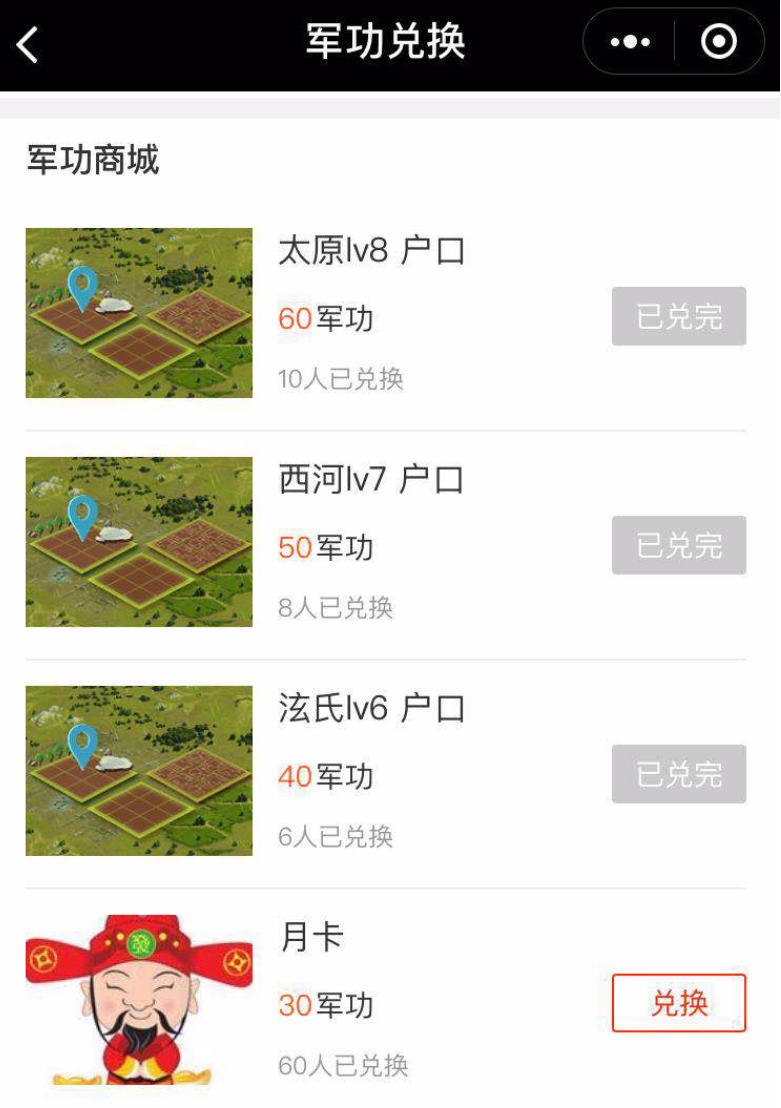
Task: Open the 月卡 item image
Action: pyautogui.click(x=139, y=1000)
